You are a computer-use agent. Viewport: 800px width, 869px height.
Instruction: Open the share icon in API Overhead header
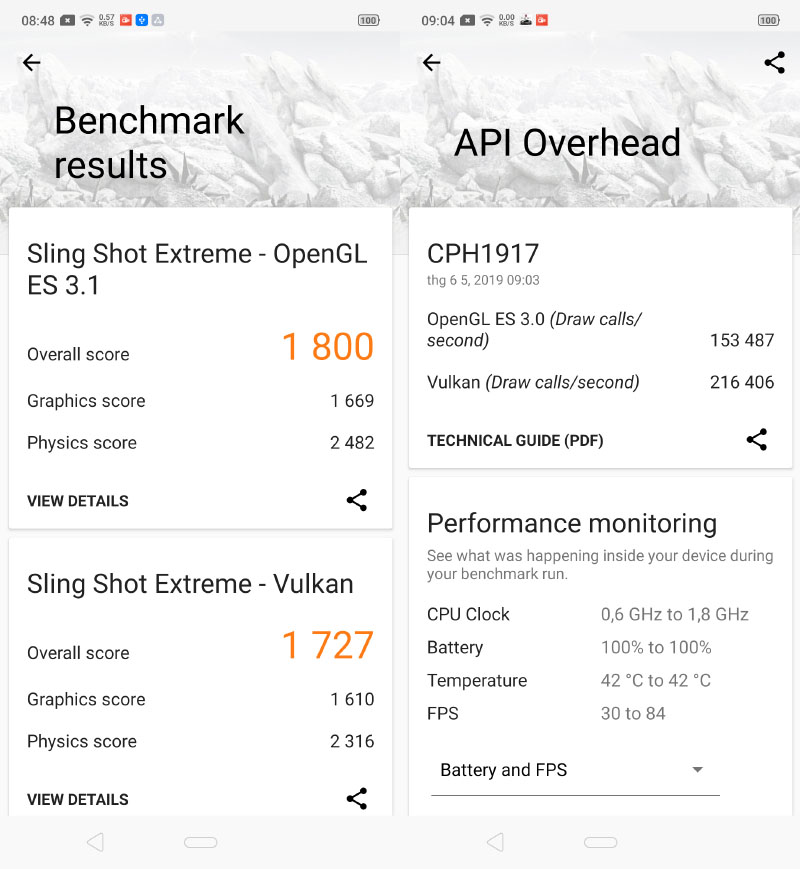tap(775, 62)
